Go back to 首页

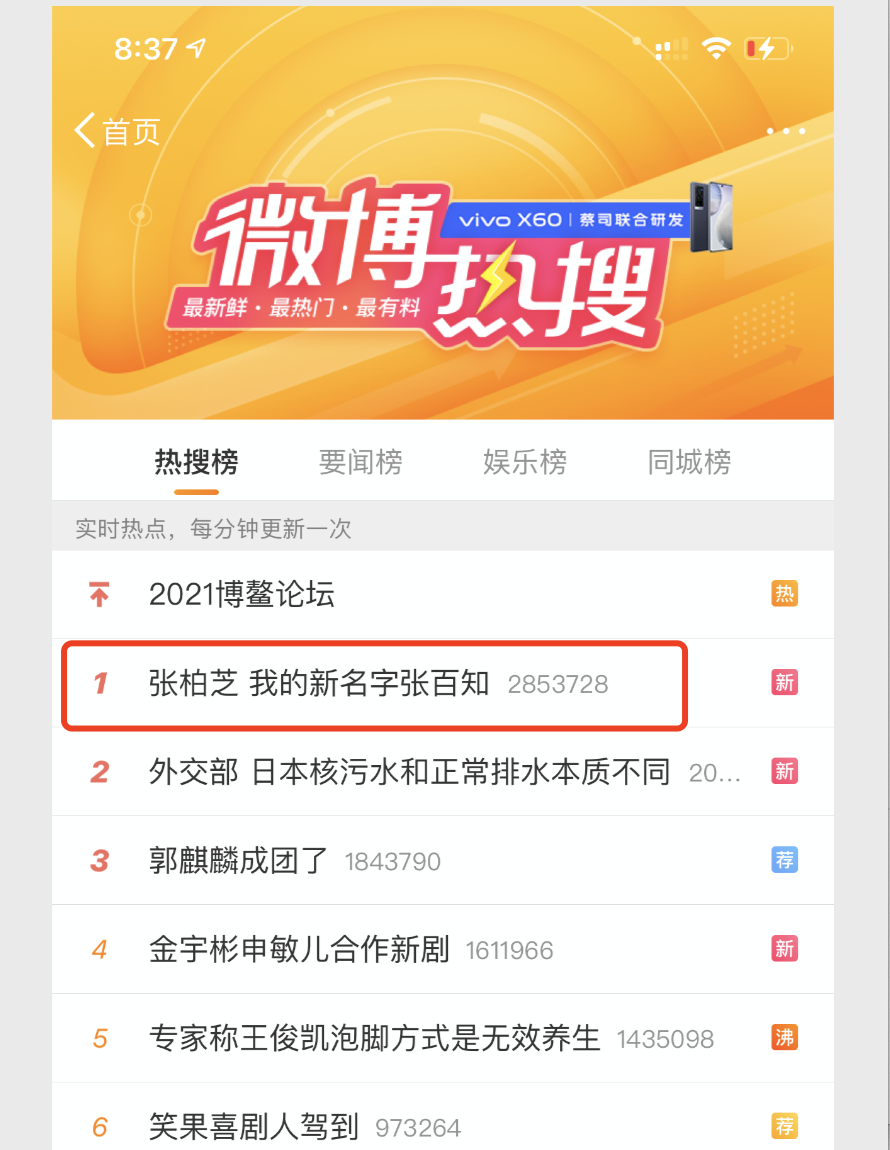117,131
